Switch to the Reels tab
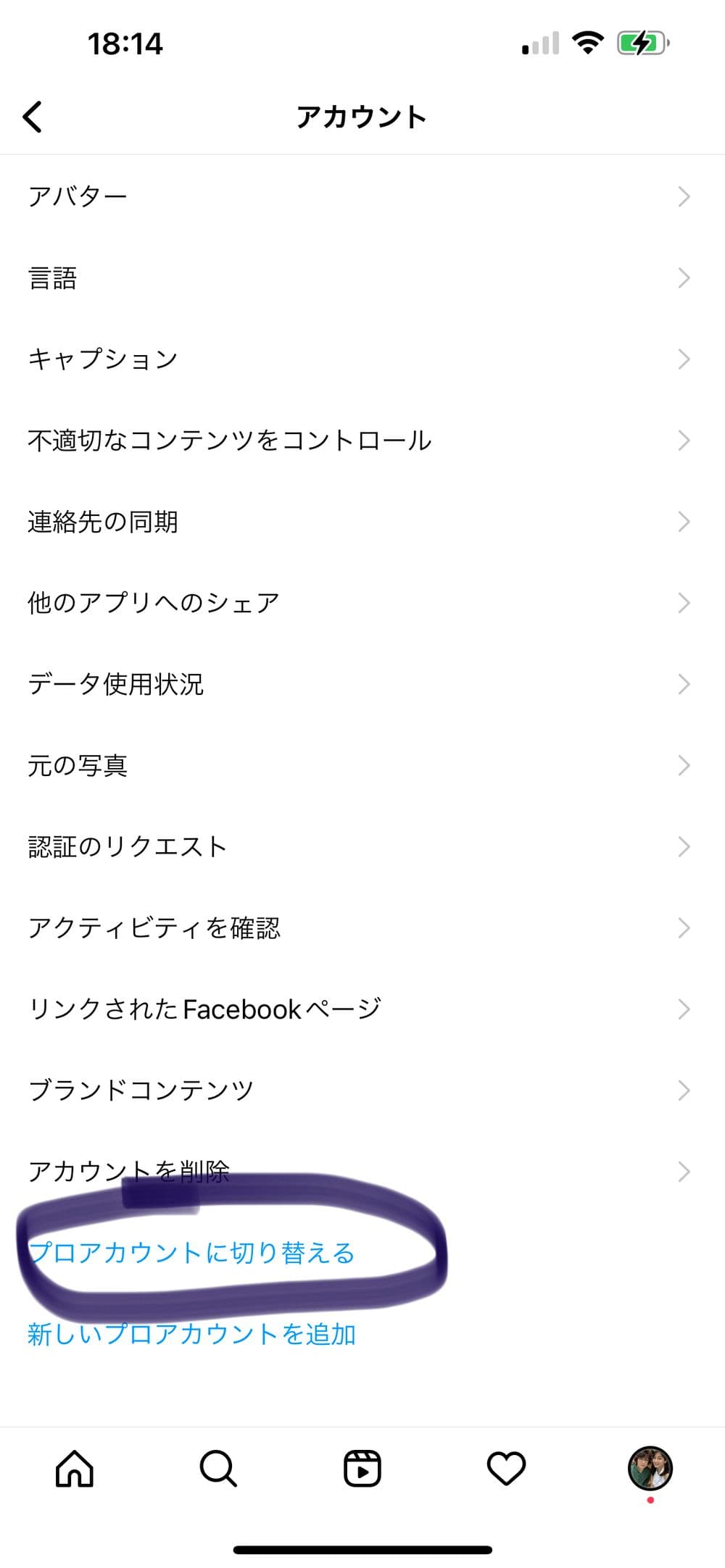The width and height of the screenshot is (725, 1568). pos(362,1468)
